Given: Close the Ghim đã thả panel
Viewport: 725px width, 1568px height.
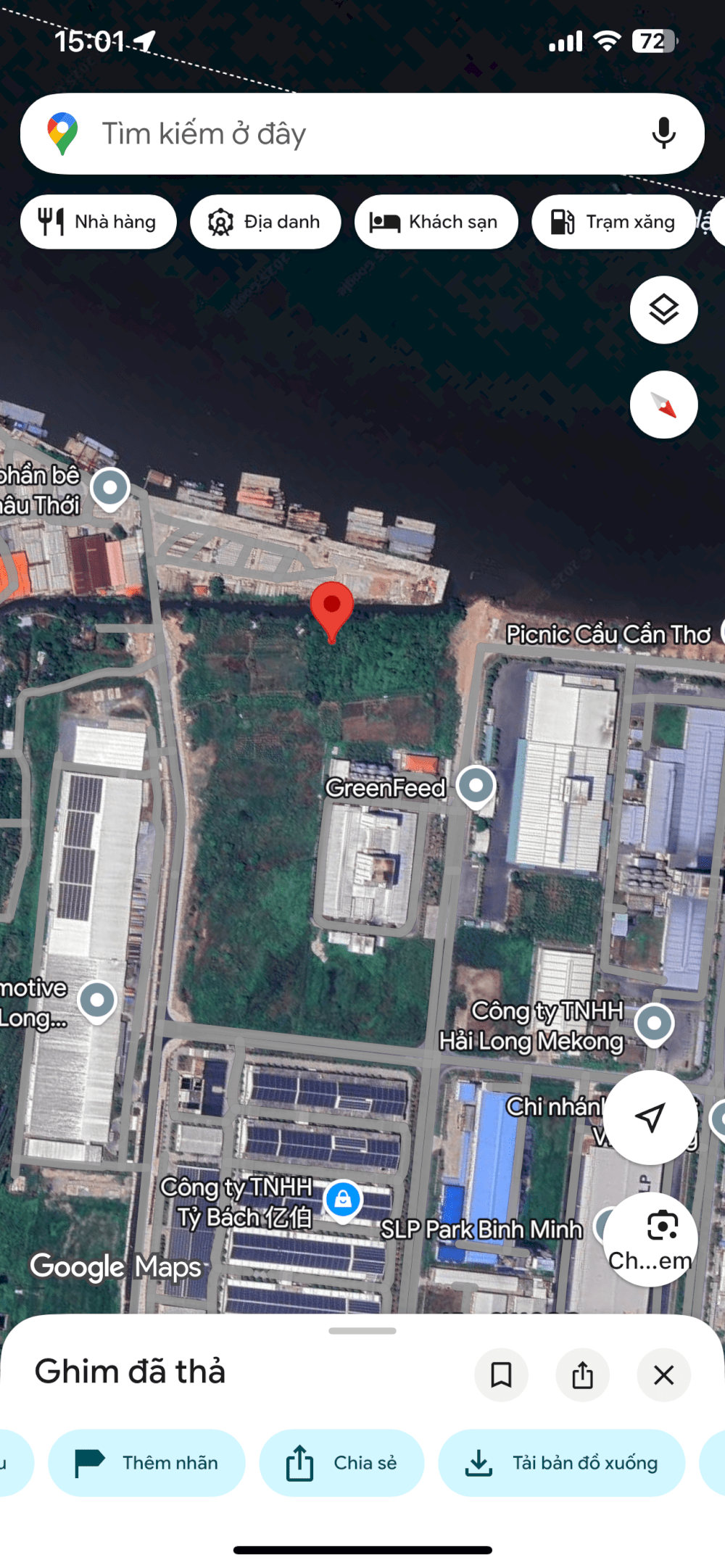Looking at the screenshot, I should tap(663, 1374).
